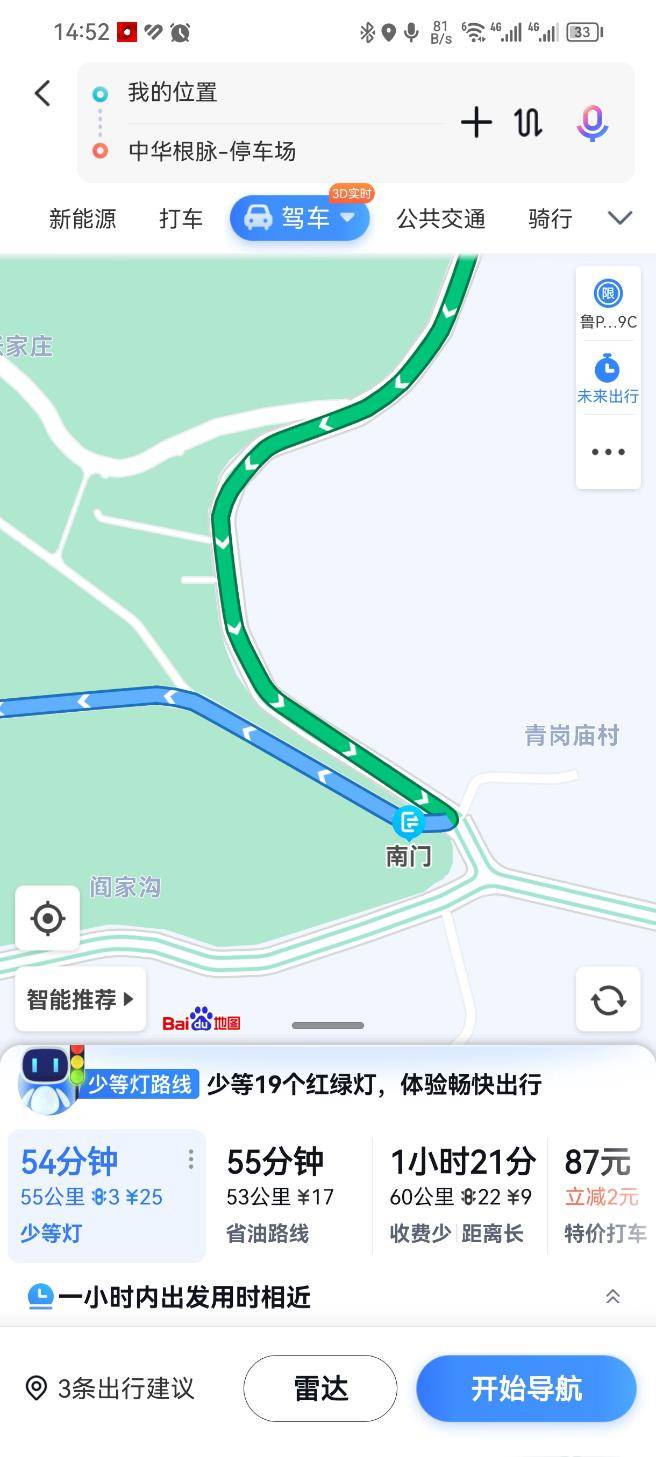Expand more travel modes chevron
This screenshot has width=656, height=1457.
[x=620, y=218]
